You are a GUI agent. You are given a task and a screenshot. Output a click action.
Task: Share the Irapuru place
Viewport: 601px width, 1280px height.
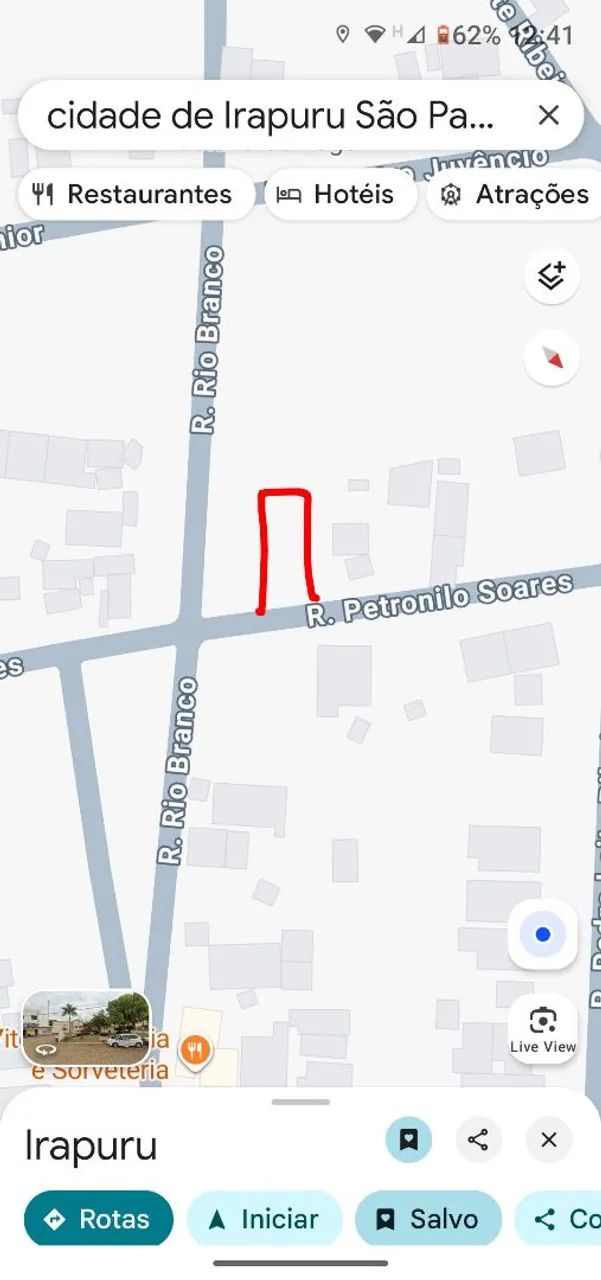coord(479,1139)
